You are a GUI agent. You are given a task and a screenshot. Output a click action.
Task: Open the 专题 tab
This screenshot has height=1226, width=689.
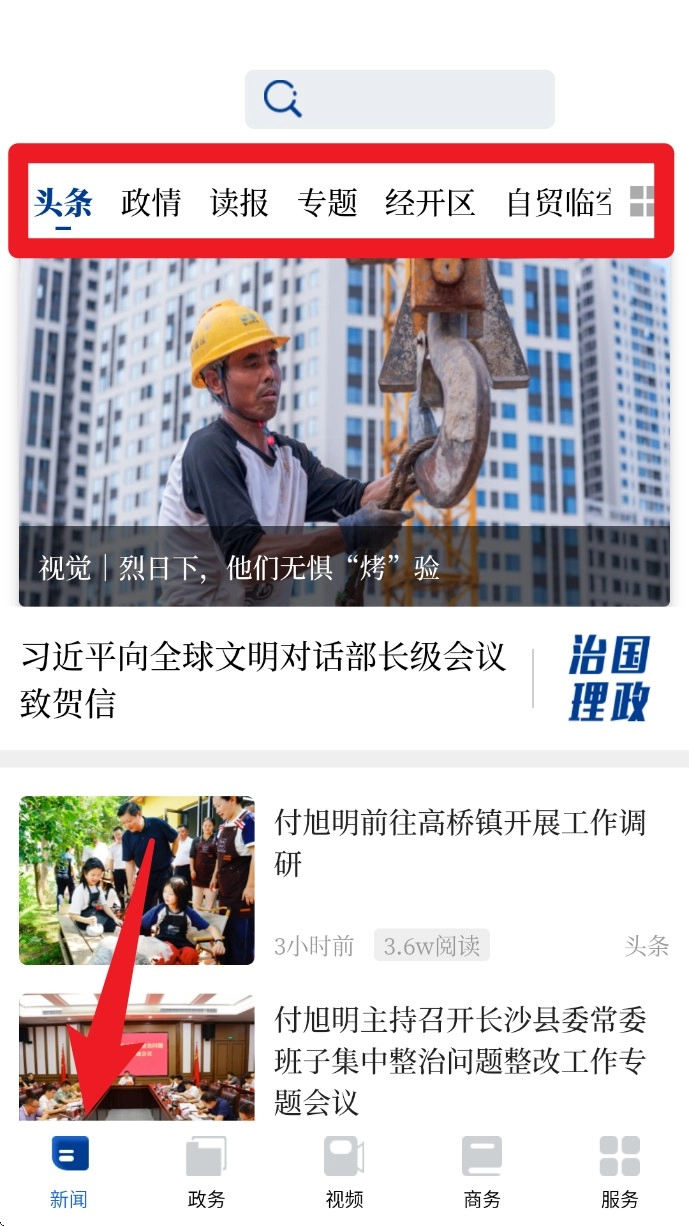point(328,203)
